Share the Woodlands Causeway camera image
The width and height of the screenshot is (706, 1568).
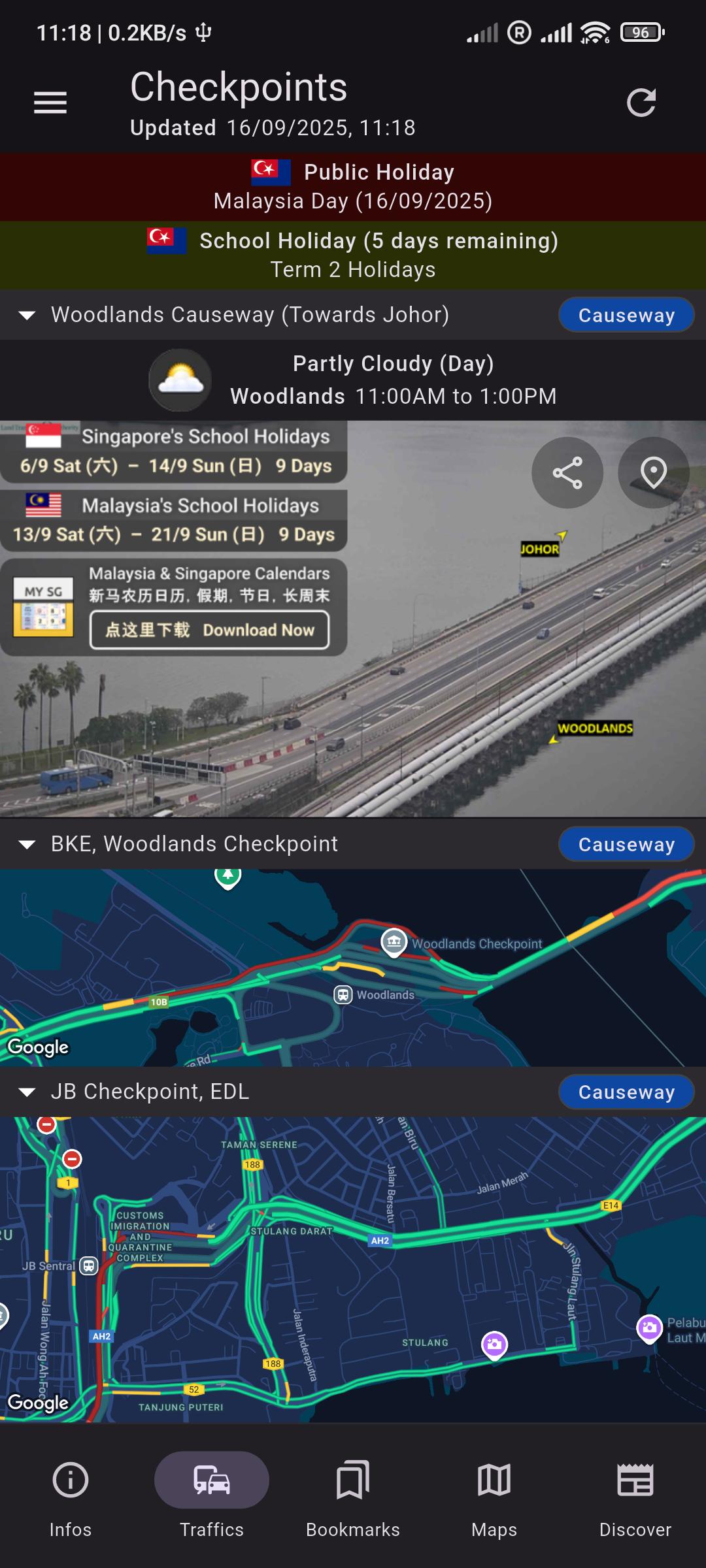tap(567, 473)
